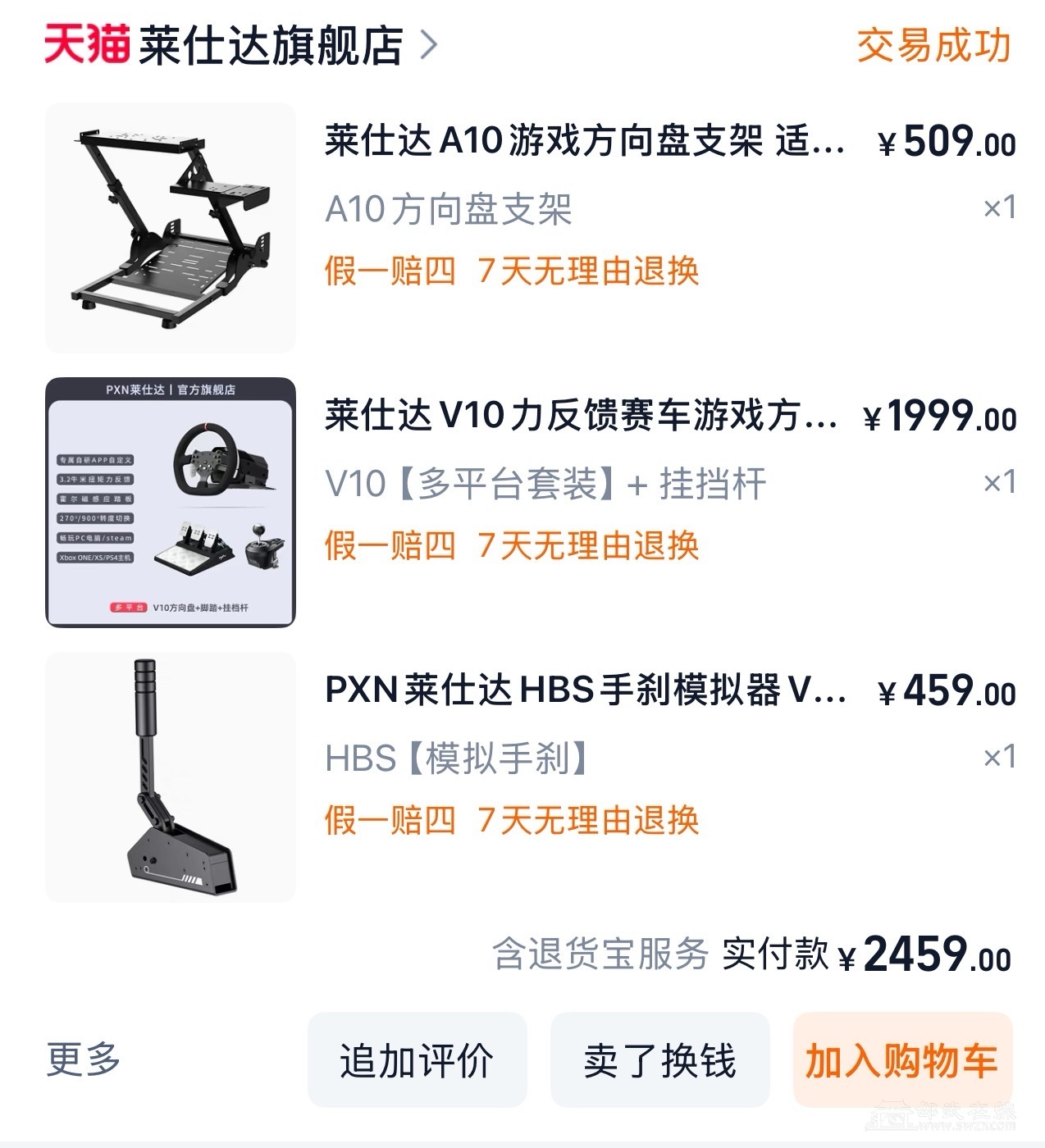This screenshot has width=1045, height=1148.
Task: Tap 卖了换钱 to resell items
Action: [x=659, y=1059]
